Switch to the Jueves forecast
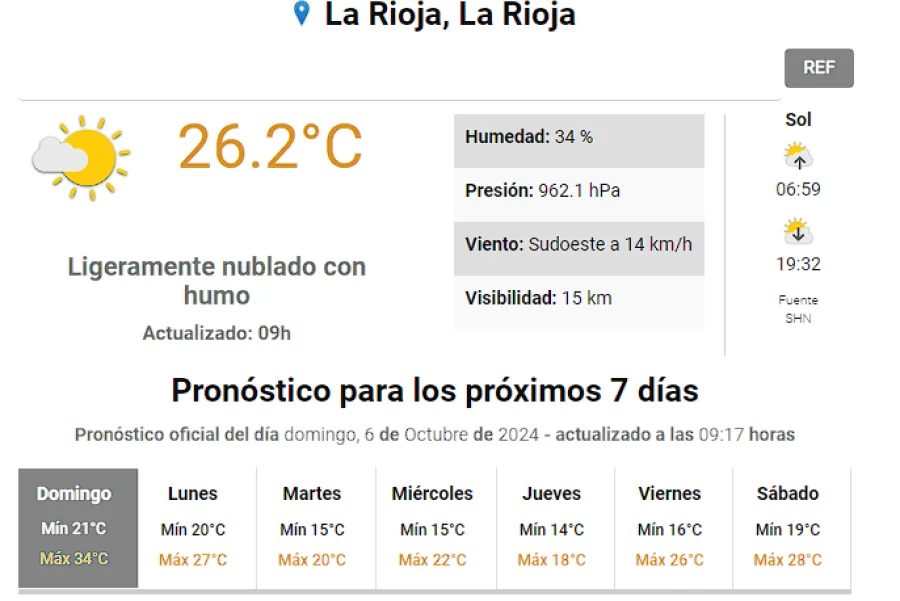 (552, 527)
